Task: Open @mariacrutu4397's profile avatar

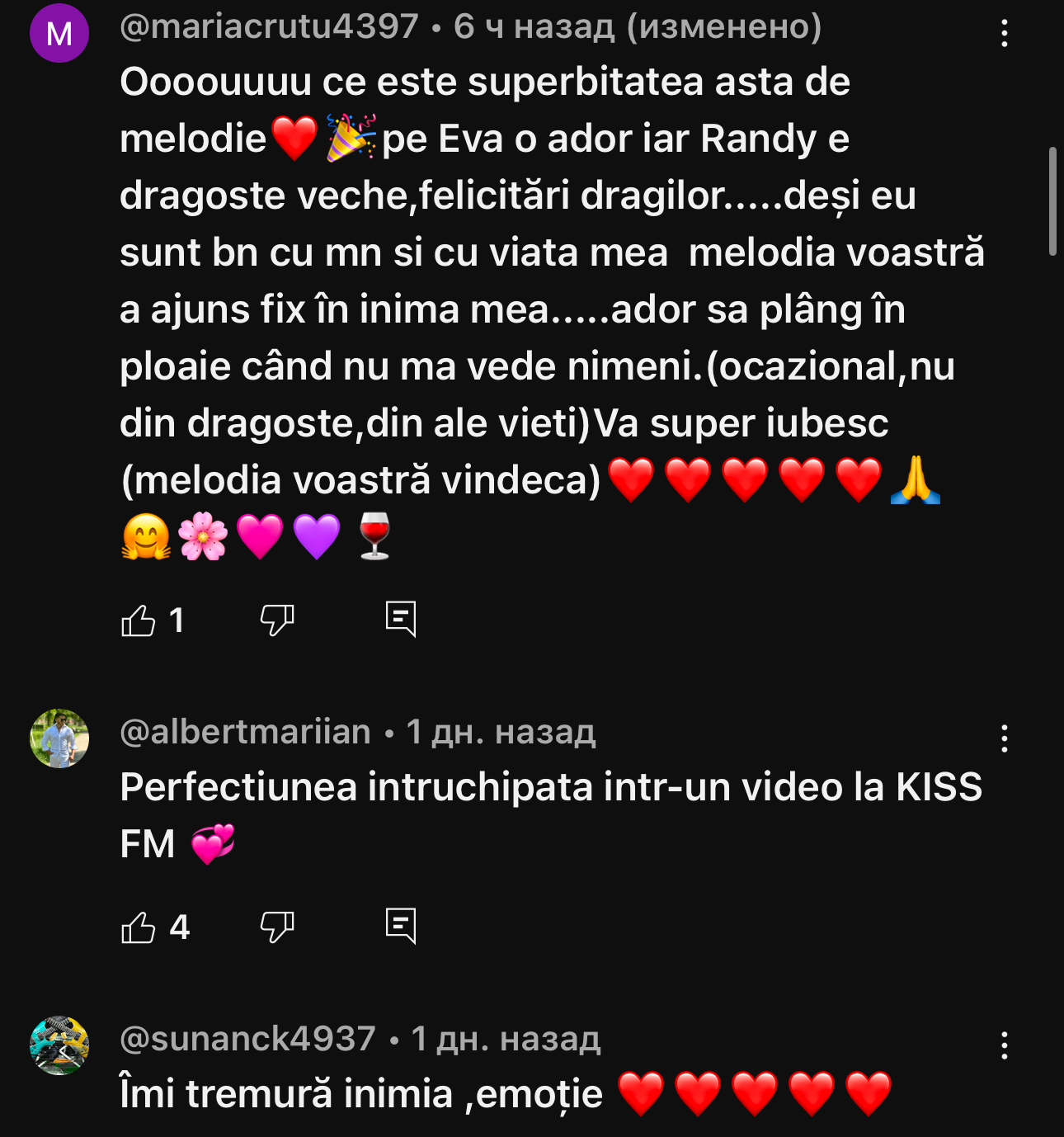Action: [59, 34]
